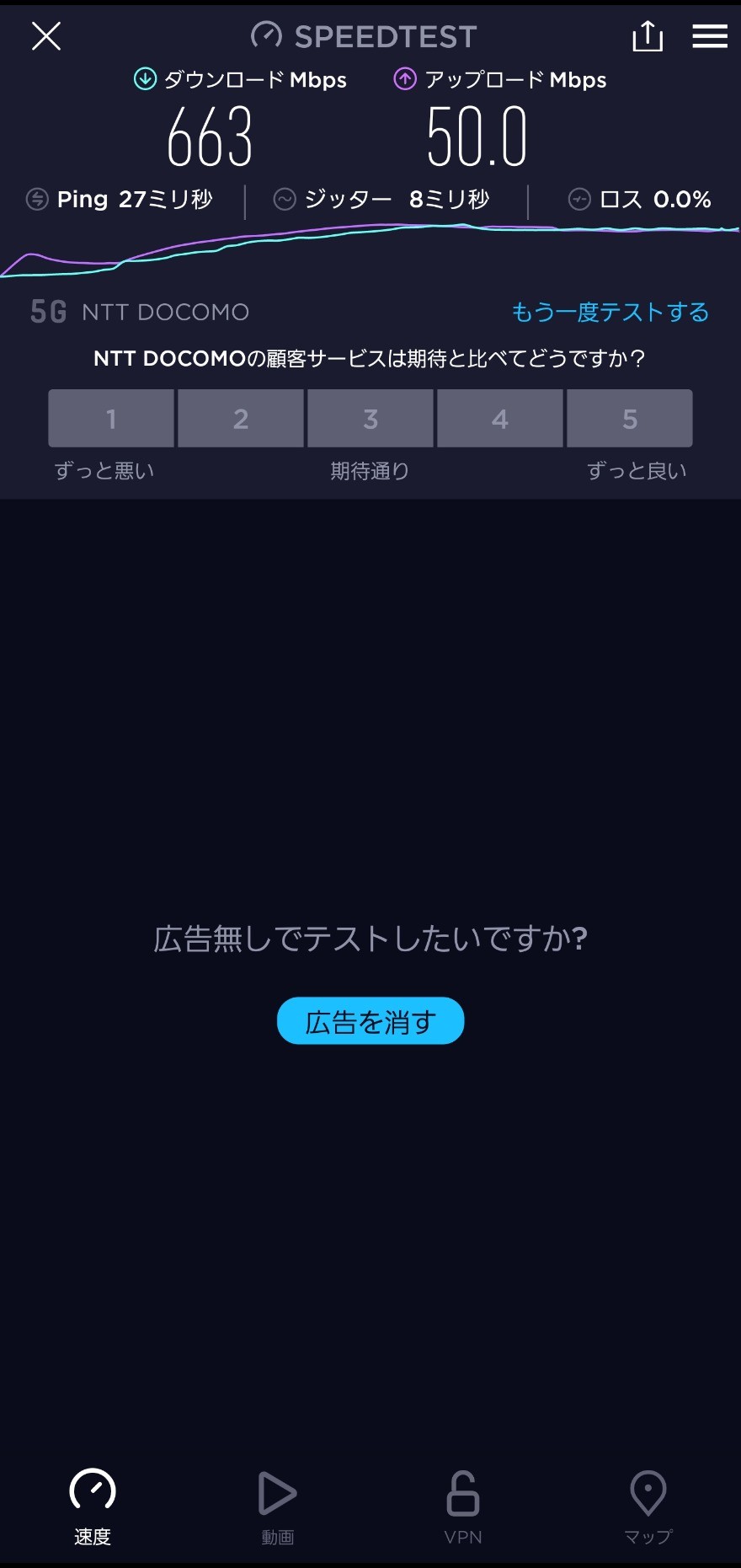Switch to the マップ tab
Screen dimensions: 741x1568
648,1507
